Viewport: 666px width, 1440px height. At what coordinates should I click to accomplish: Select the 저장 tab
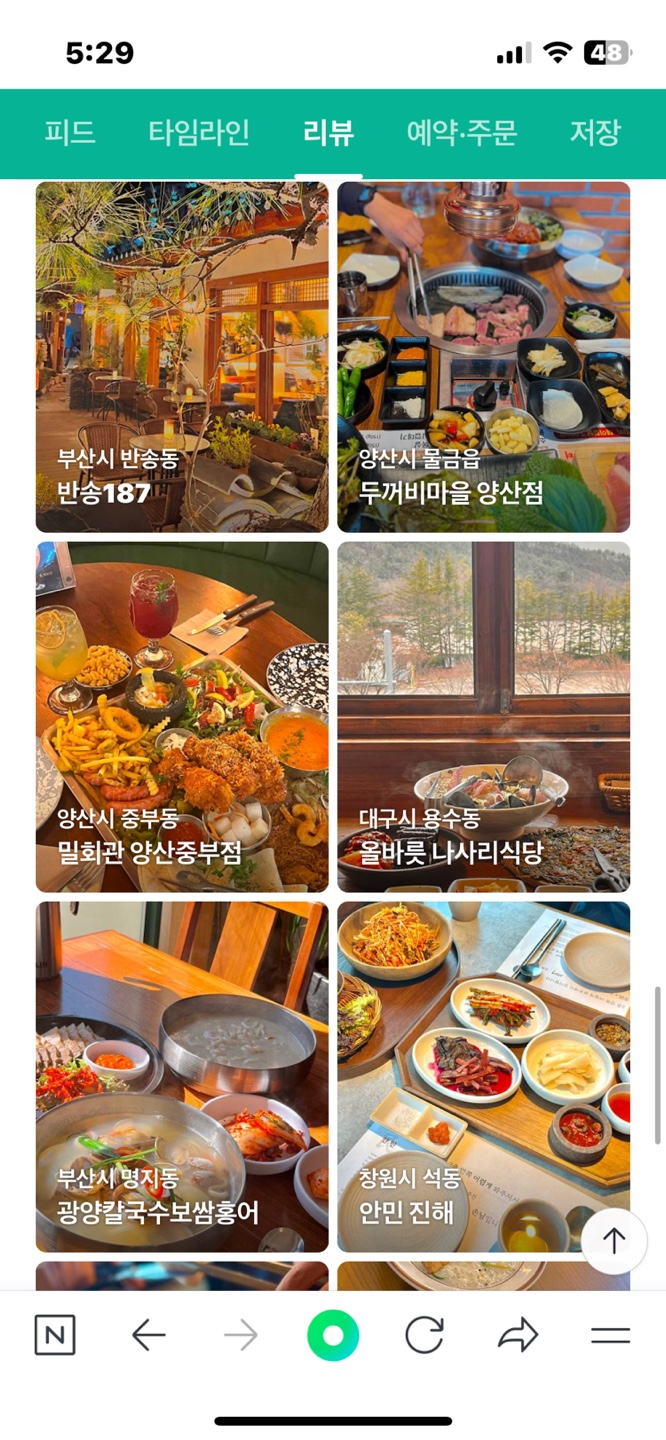[x=595, y=133]
